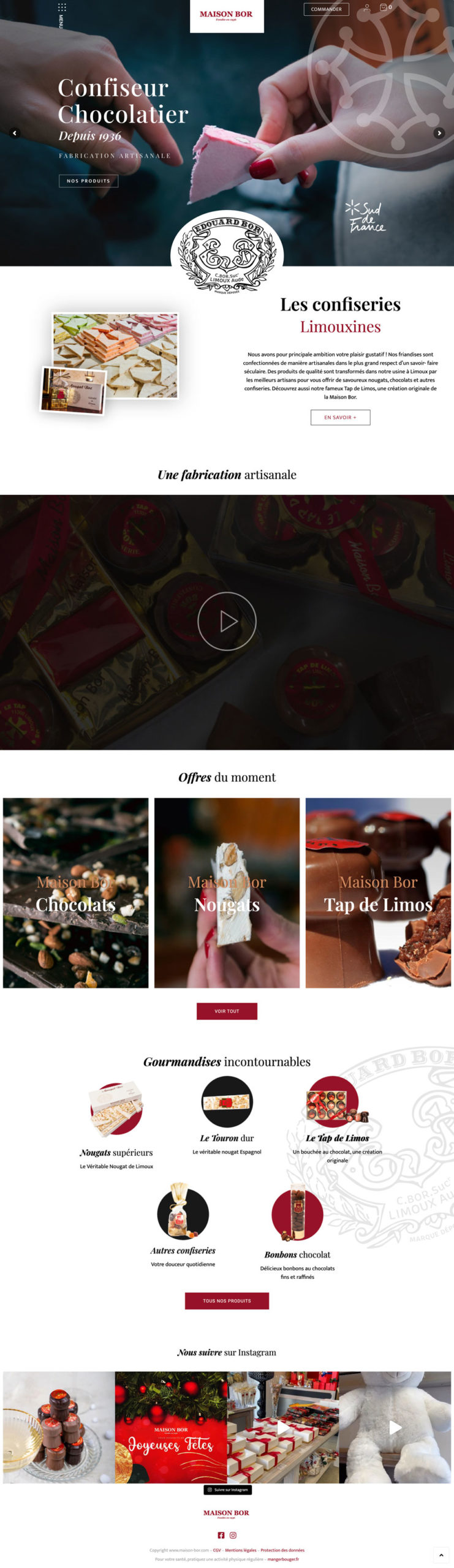454x1568 pixels.
Task: Go to previous hero slide arrow
Action: point(15,133)
